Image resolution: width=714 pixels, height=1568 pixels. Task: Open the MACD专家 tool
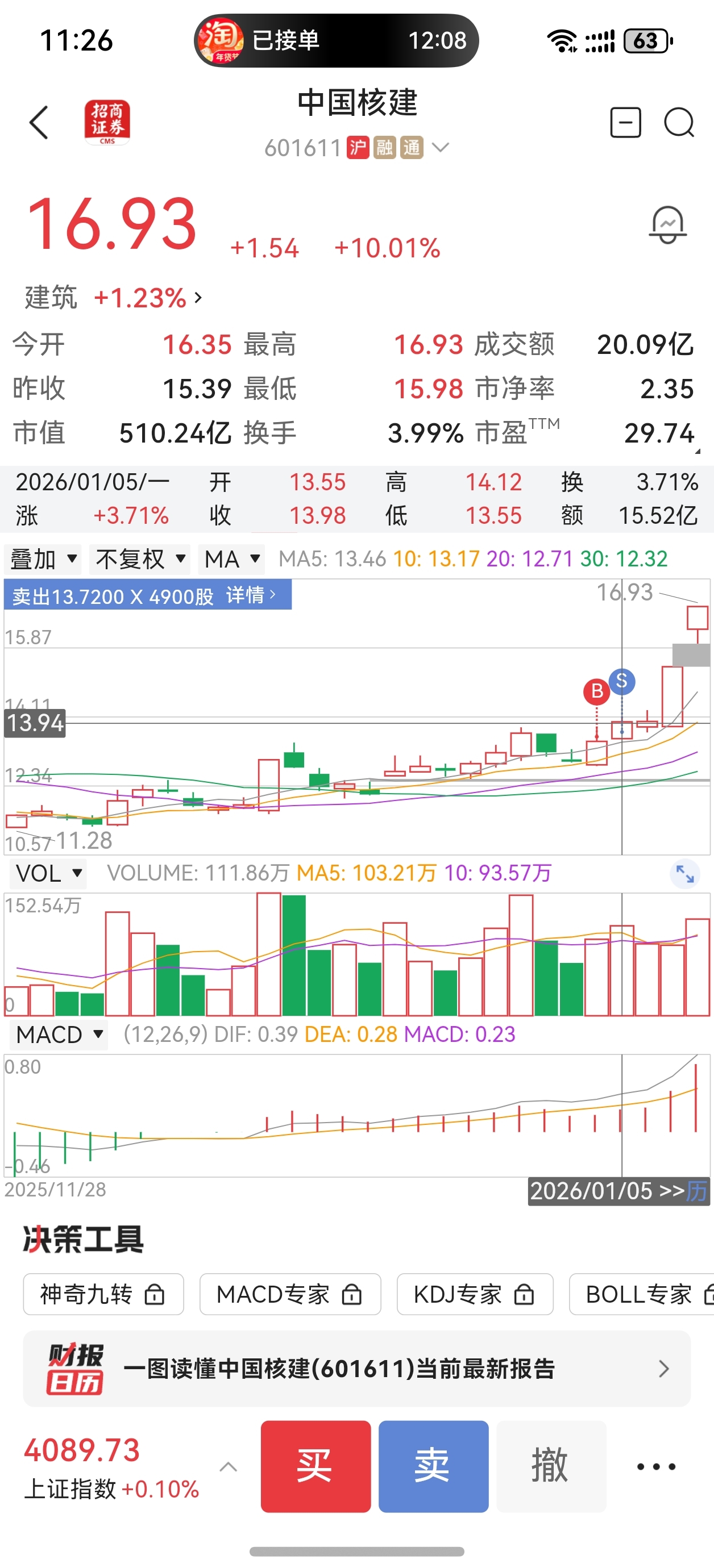pyautogui.click(x=290, y=1294)
